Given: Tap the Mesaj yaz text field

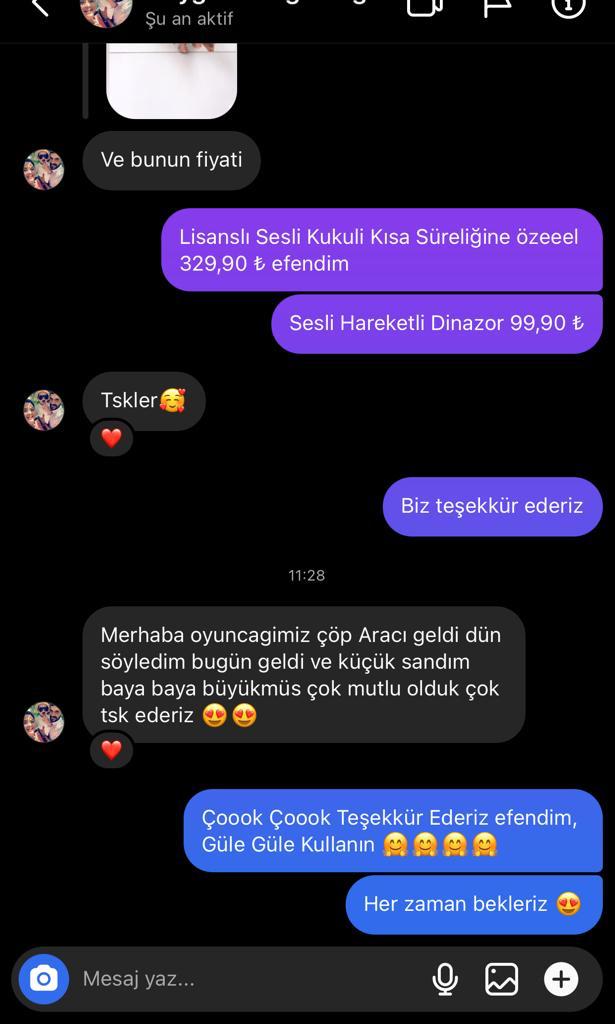Looking at the screenshot, I should tap(248, 979).
